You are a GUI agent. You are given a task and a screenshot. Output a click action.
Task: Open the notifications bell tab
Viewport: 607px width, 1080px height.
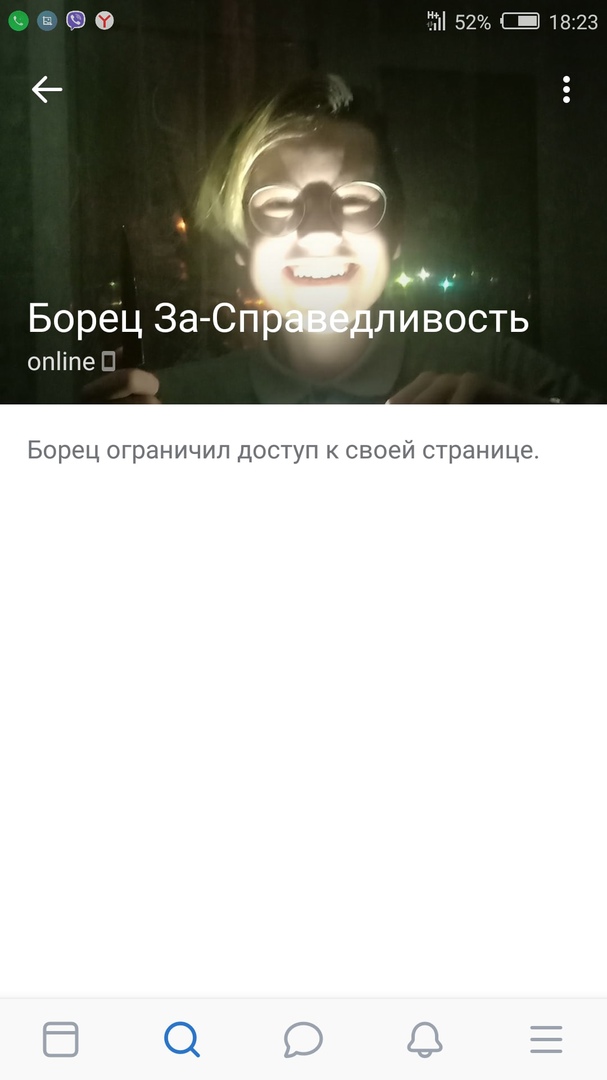click(x=425, y=1040)
